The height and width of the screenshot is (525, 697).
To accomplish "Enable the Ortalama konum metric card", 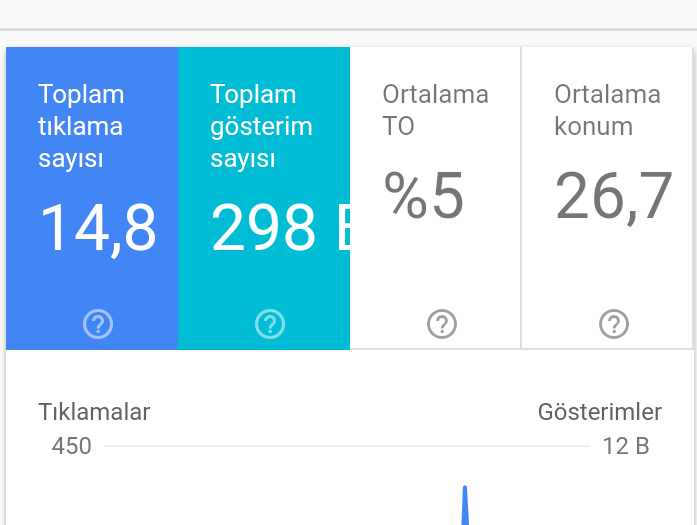I will 607,198.
